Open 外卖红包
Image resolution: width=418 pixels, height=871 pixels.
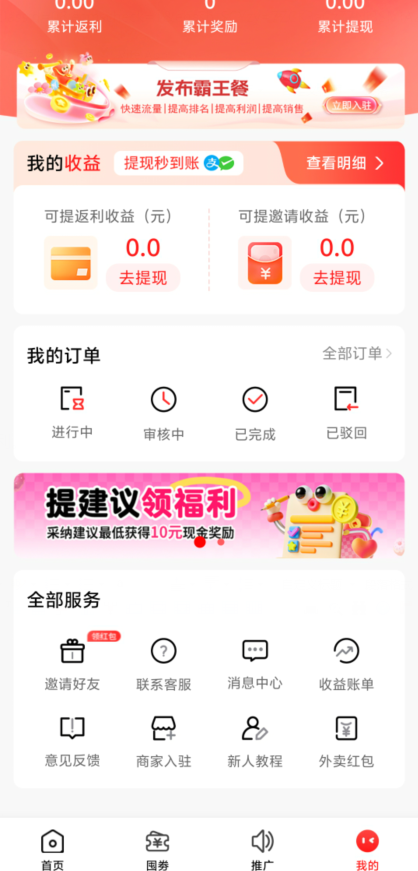point(346,742)
